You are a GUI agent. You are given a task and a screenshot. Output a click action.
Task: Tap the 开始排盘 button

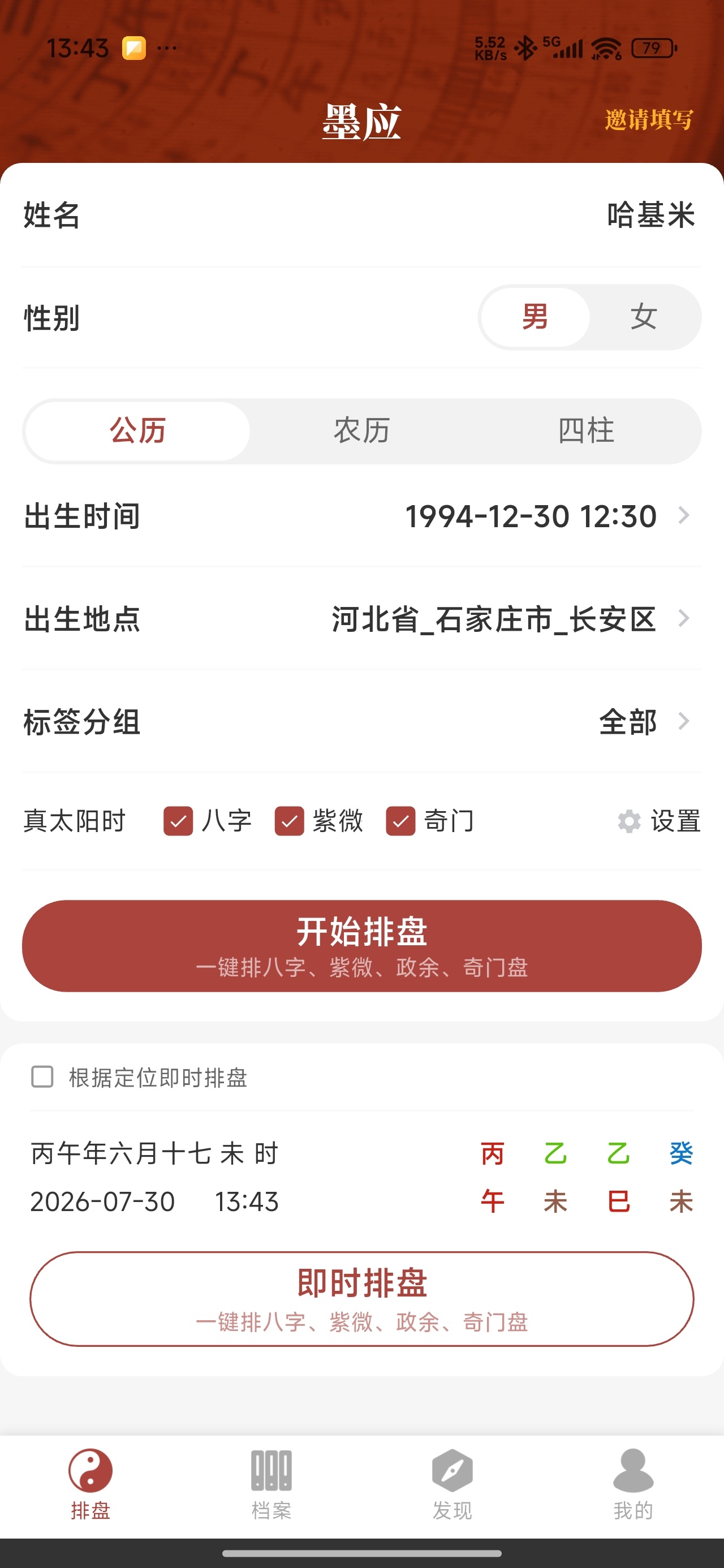pyautogui.click(x=361, y=946)
